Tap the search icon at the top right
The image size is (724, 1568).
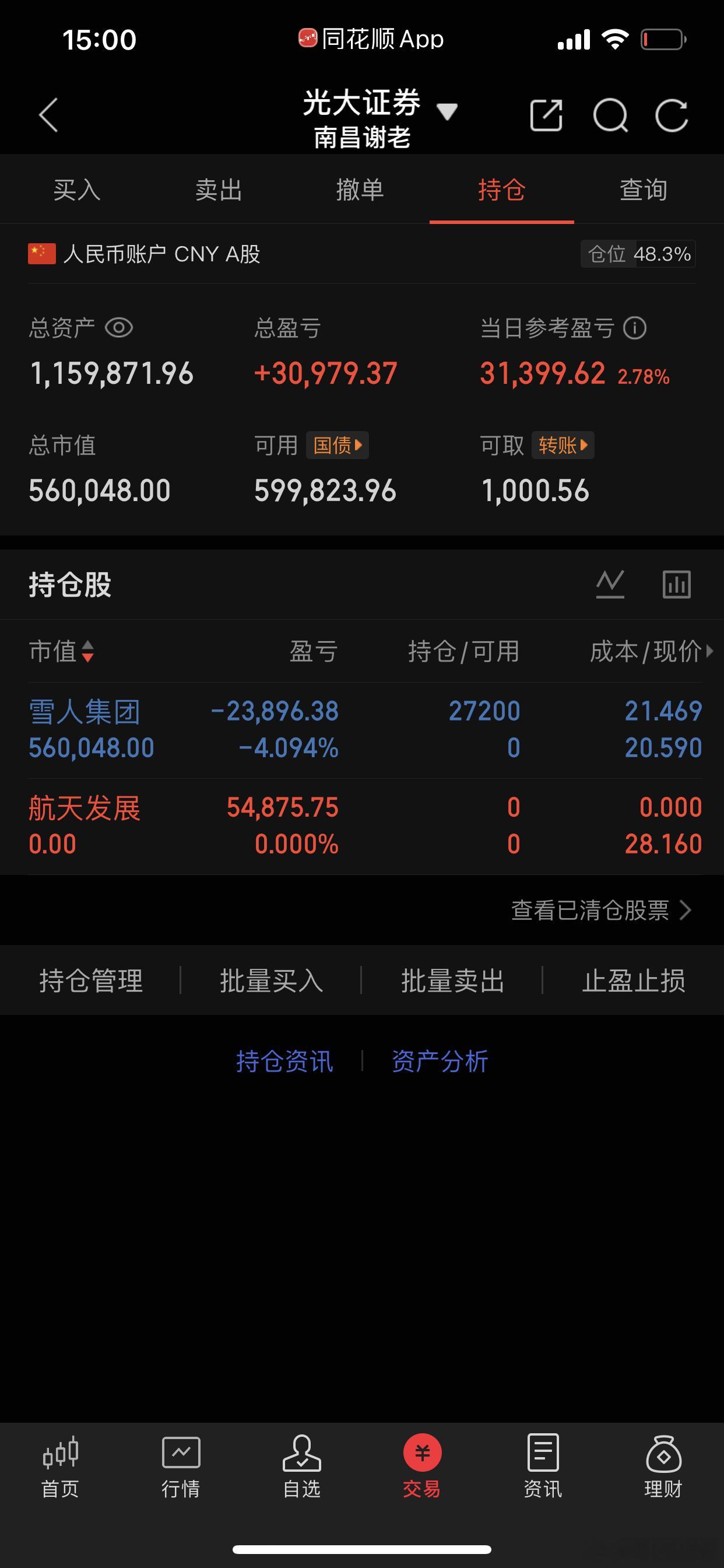click(x=611, y=114)
